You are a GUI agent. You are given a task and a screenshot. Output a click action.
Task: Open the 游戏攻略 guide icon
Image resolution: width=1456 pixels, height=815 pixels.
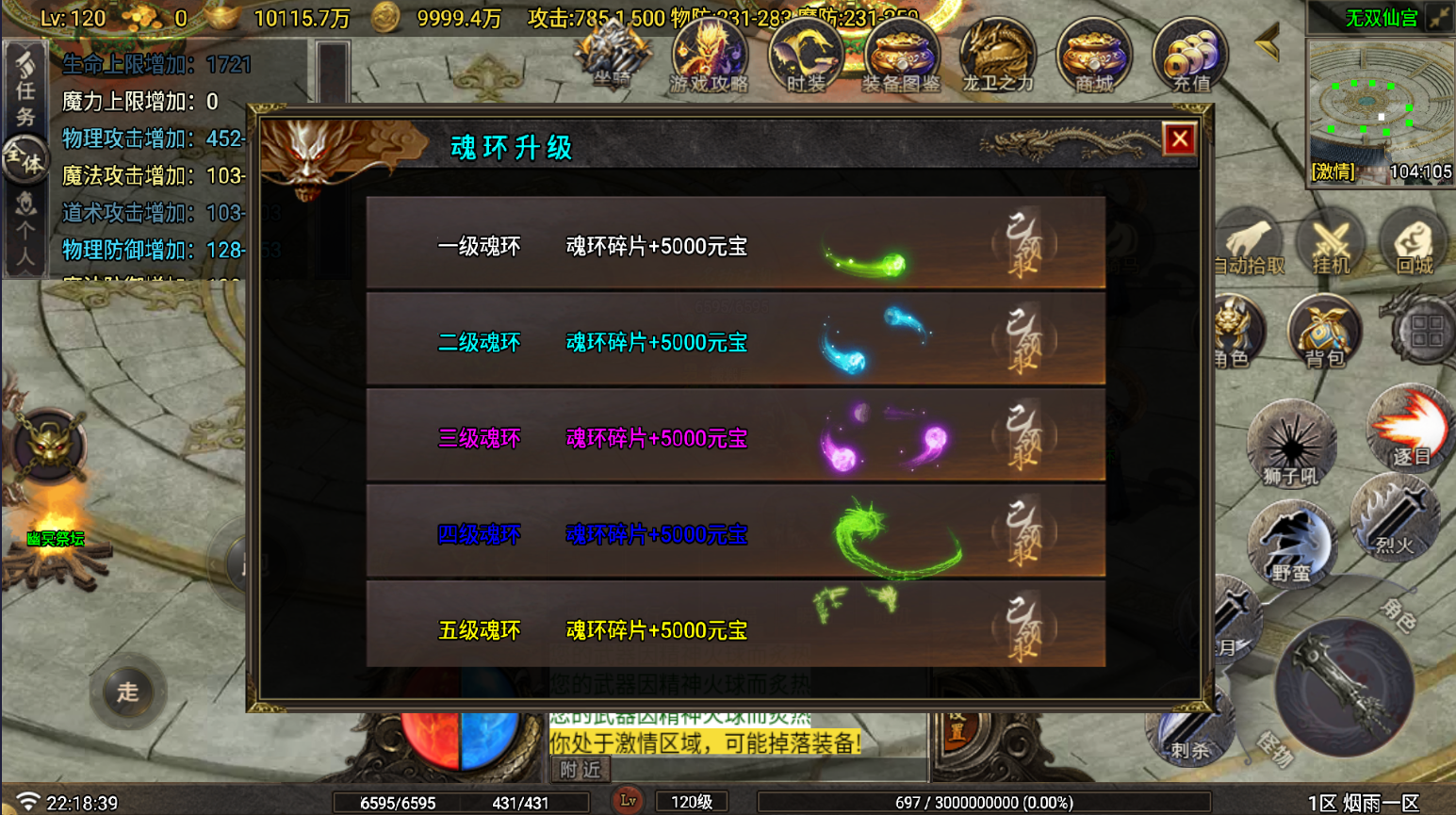(x=709, y=58)
